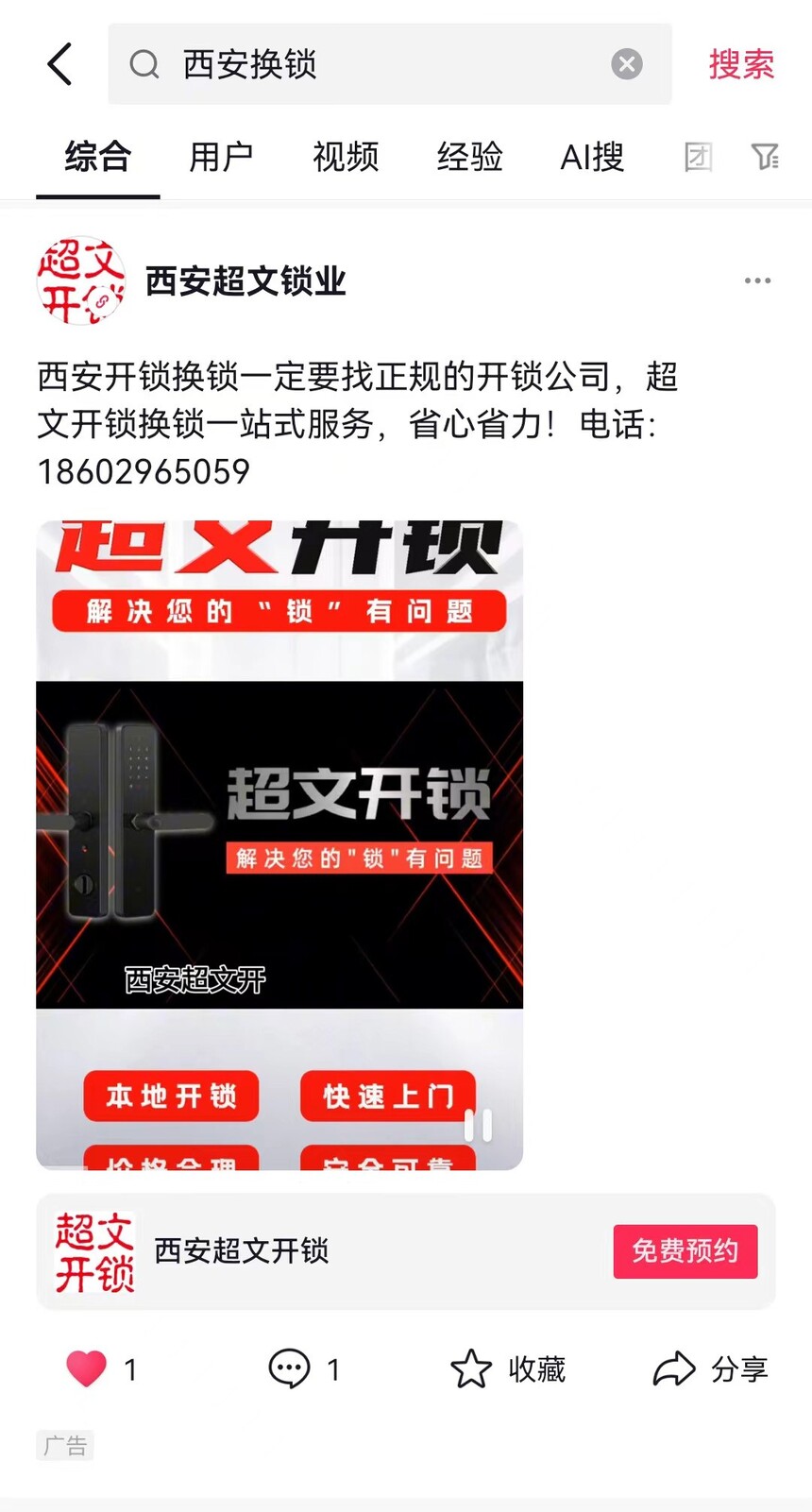Open the filter icon

click(x=765, y=157)
